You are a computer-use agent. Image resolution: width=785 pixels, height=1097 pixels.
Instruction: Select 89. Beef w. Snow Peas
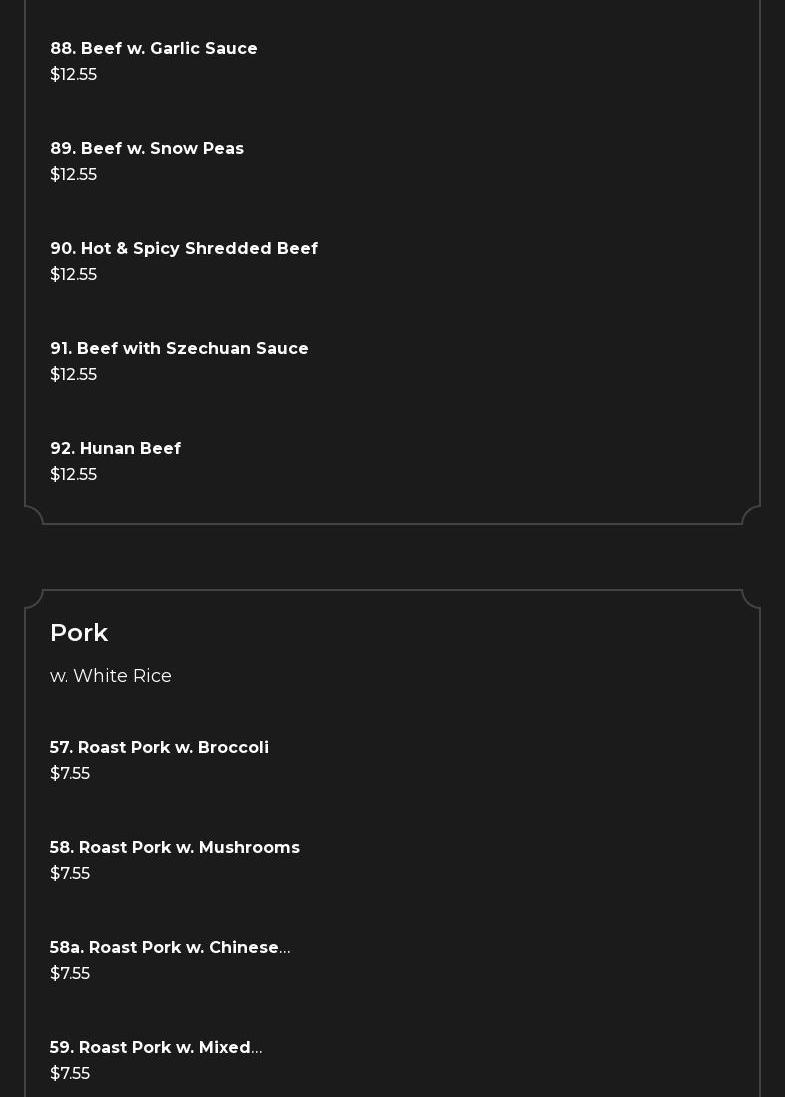tap(147, 149)
